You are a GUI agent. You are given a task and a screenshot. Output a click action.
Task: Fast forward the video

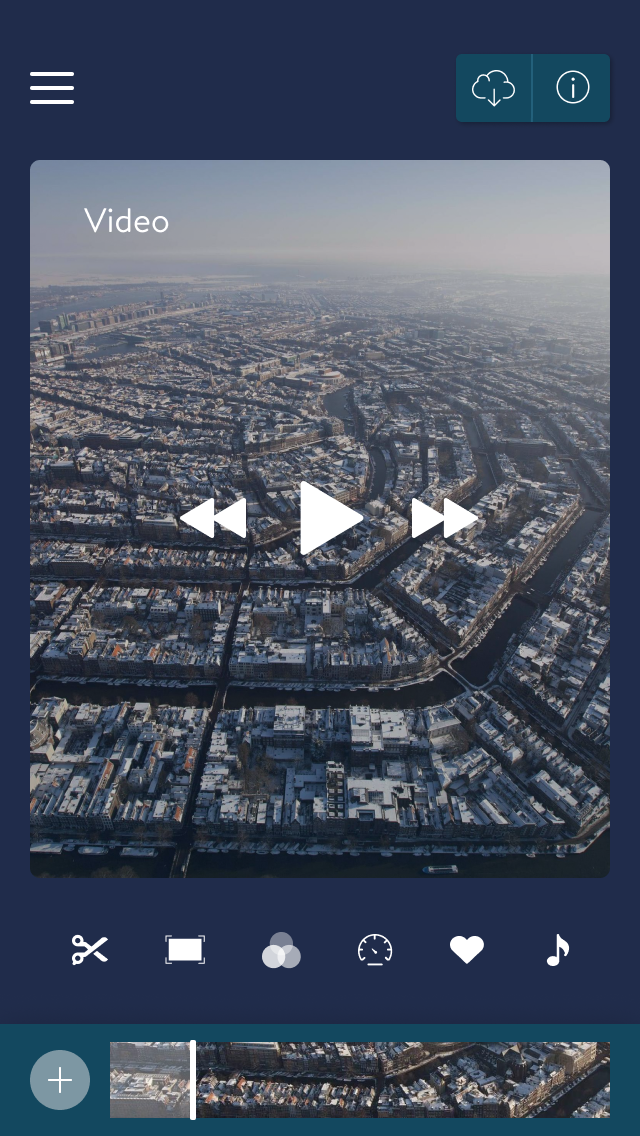(x=444, y=517)
